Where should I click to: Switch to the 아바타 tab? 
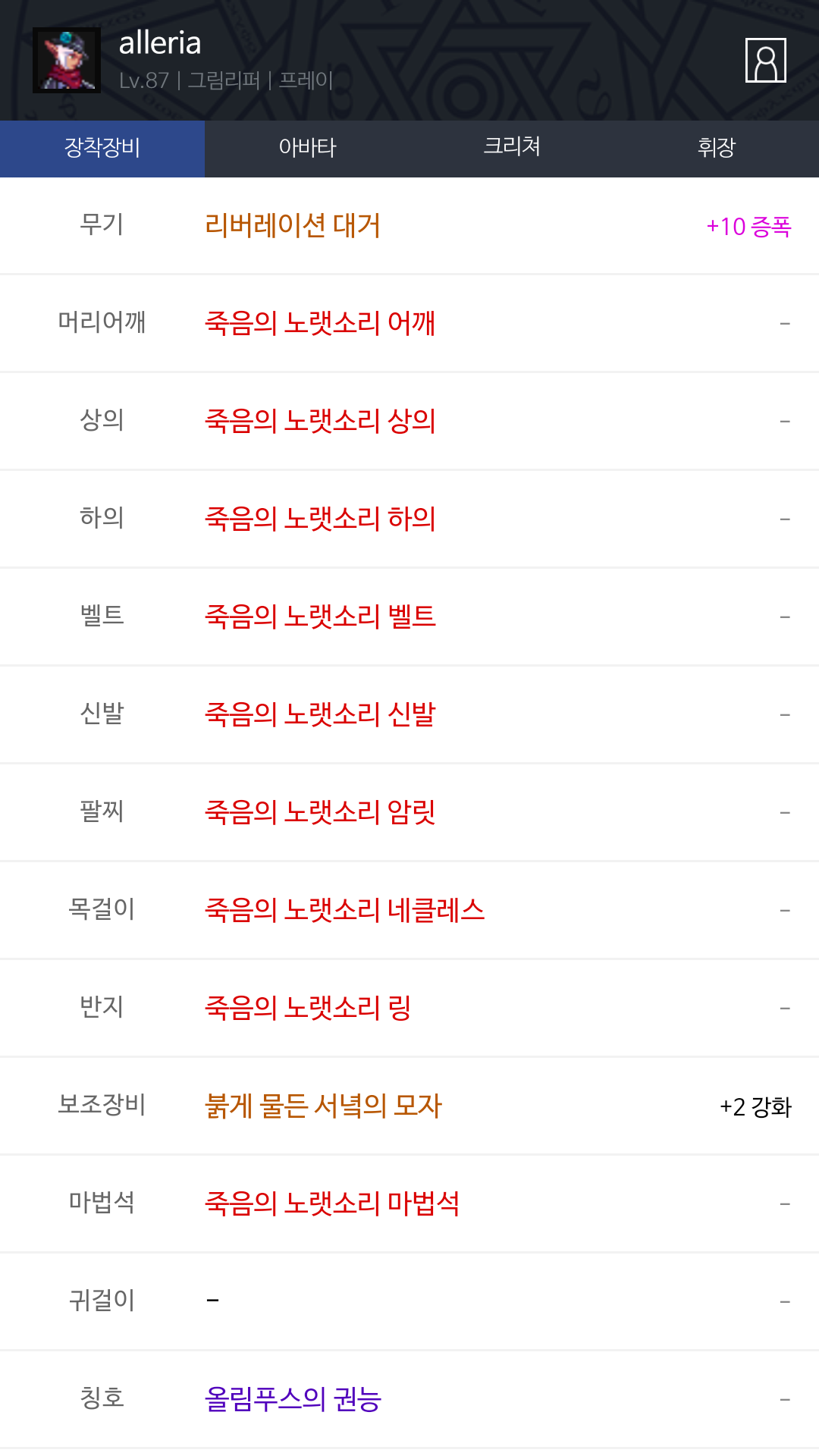[x=307, y=149]
